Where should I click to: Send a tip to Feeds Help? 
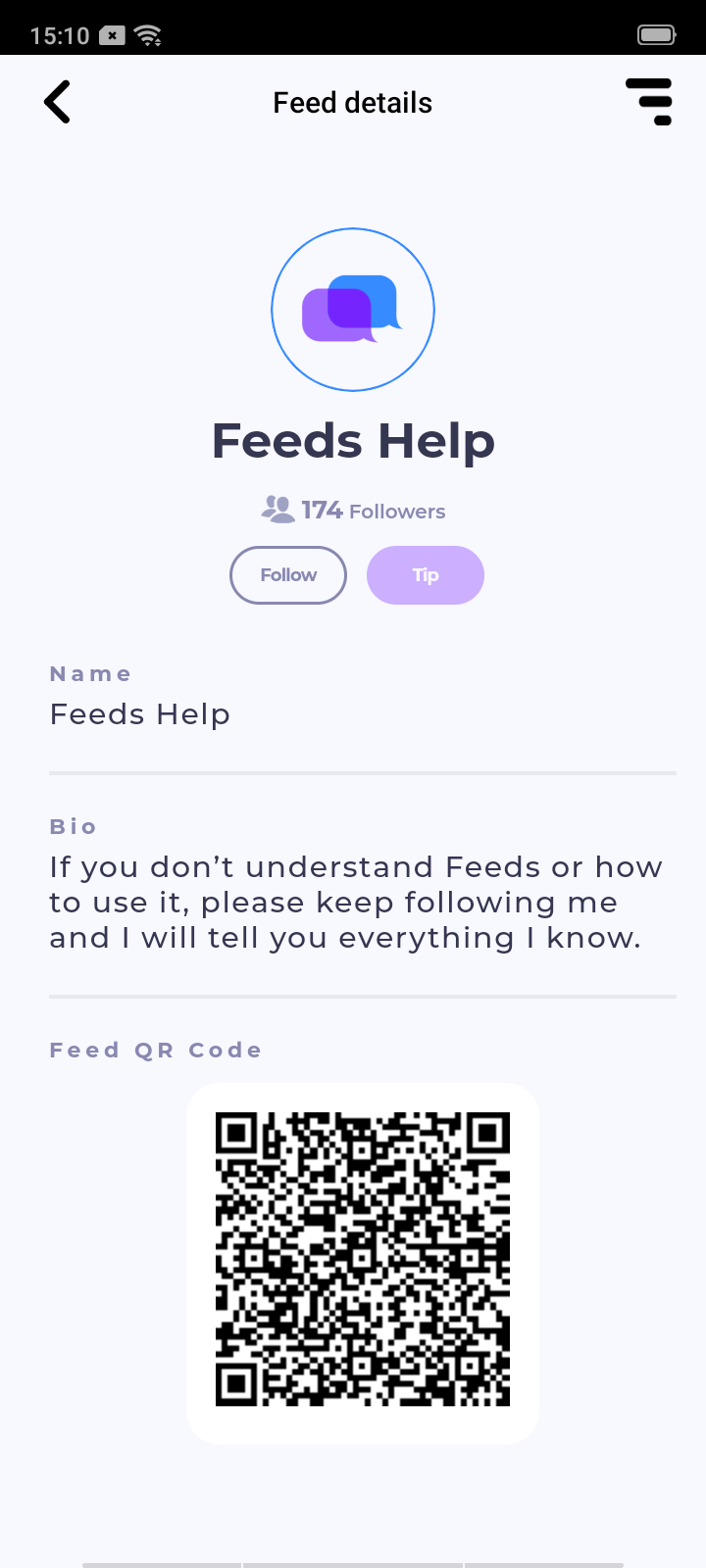[x=426, y=575]
